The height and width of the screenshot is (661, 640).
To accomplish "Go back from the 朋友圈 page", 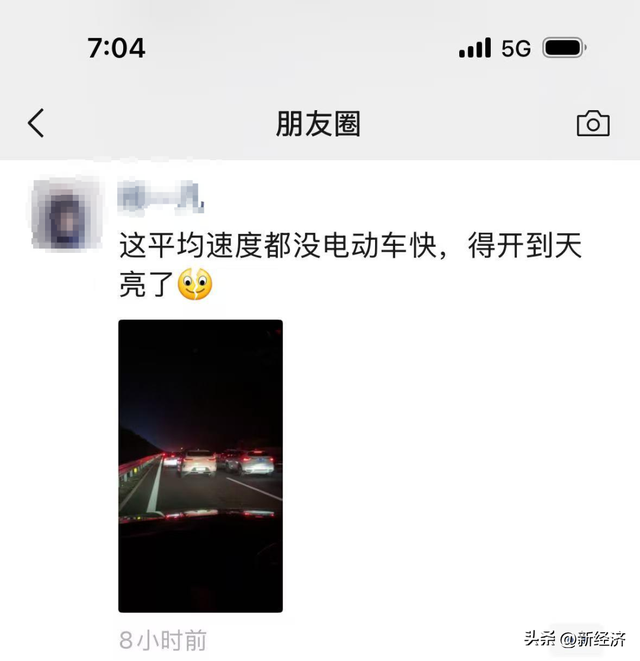I will pos(37,124).
